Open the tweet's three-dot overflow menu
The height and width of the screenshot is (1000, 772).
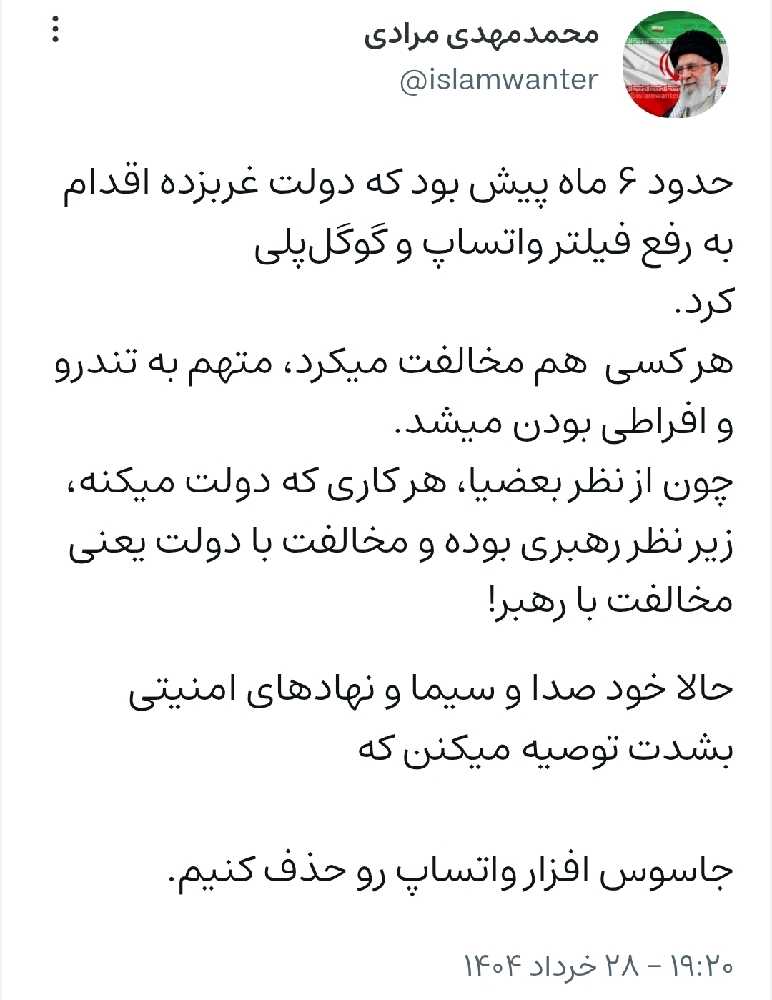click(x=56, y=30)
